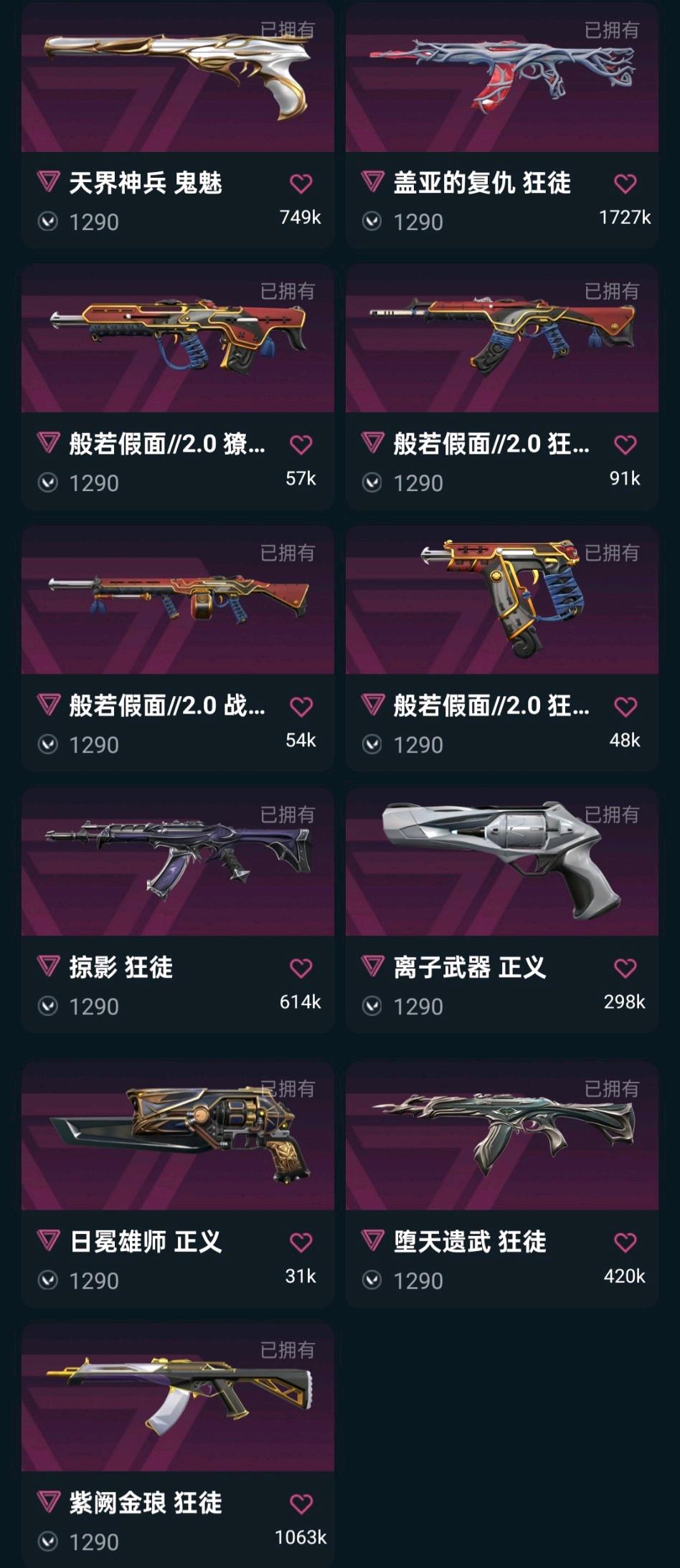Open the 日冕雄师 正义 skin card
The width and height of the screenshot is (680, 1568).
coord(177,1139)
